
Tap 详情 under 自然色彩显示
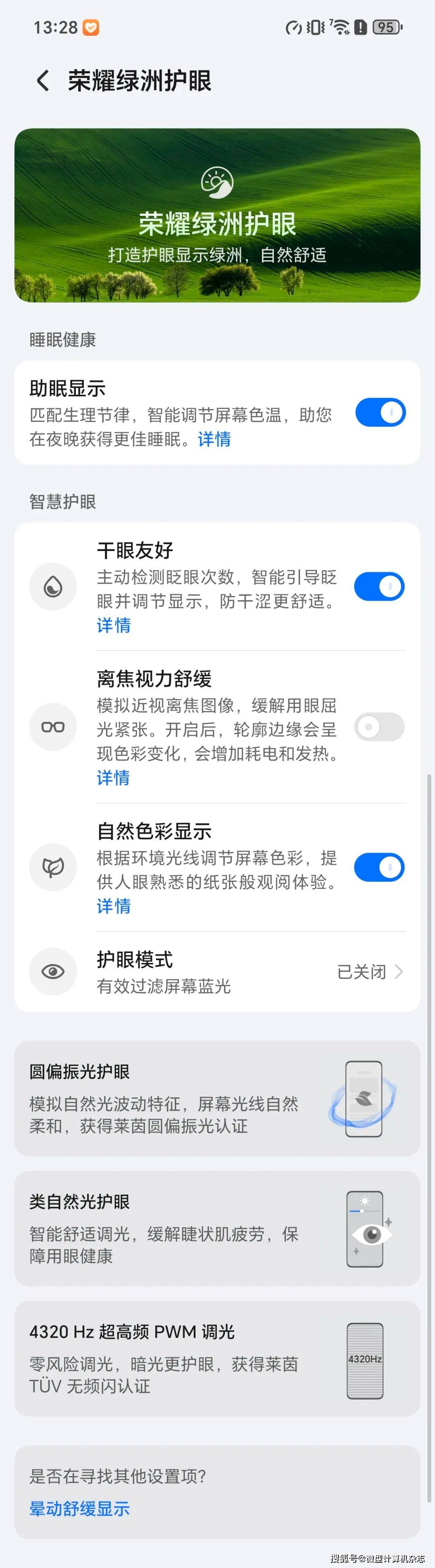114,906
